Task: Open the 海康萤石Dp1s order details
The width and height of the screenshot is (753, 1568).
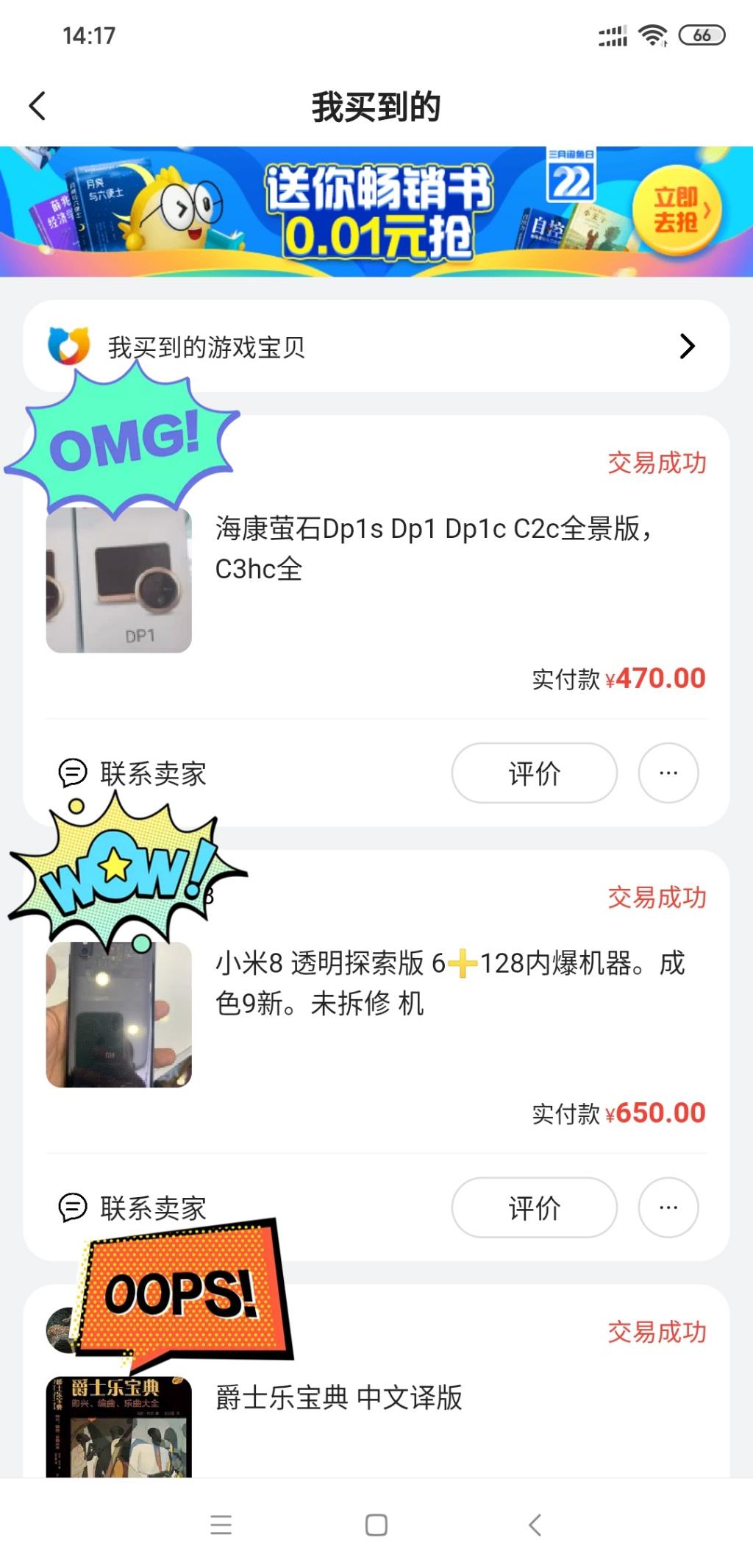Action: tap(434, 548)
